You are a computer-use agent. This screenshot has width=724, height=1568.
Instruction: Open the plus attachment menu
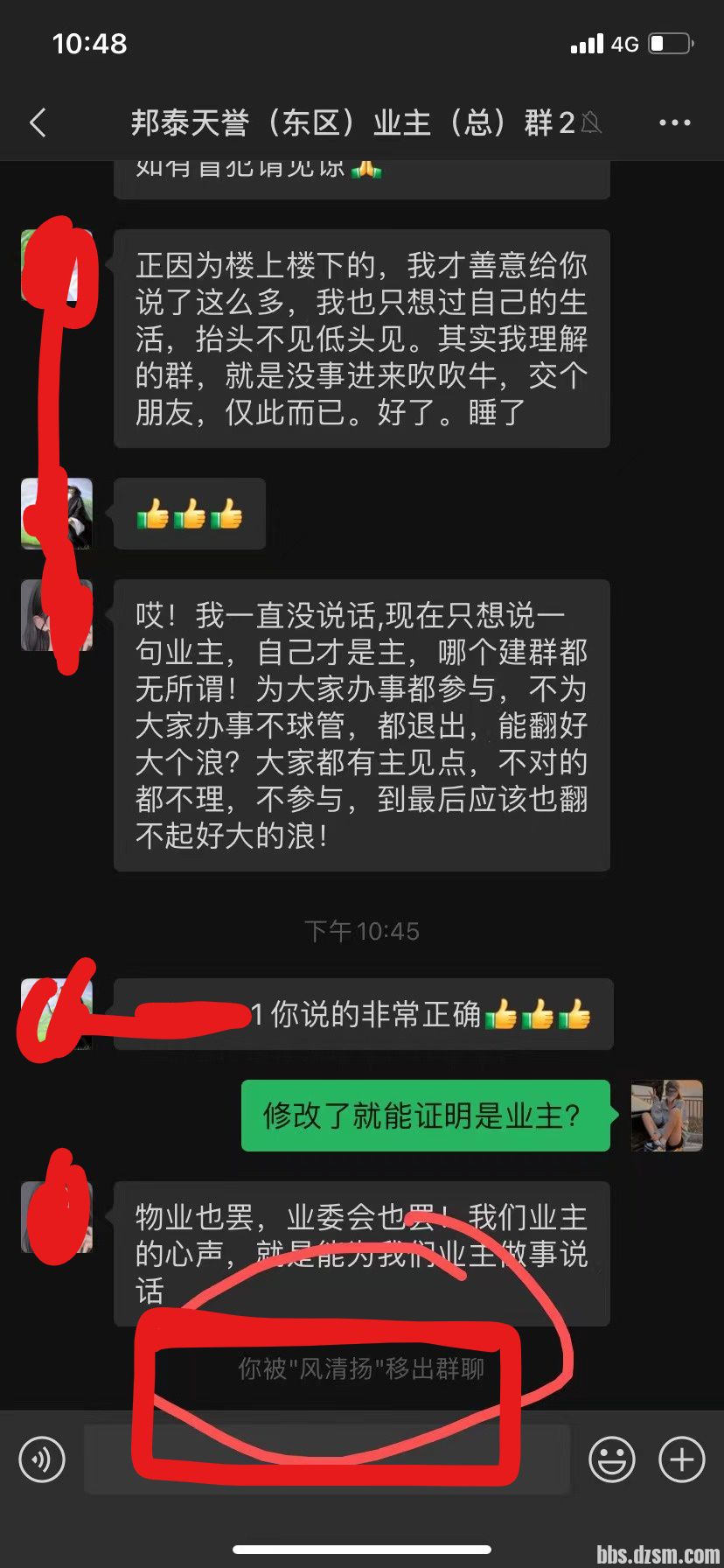coord(681,1459)
